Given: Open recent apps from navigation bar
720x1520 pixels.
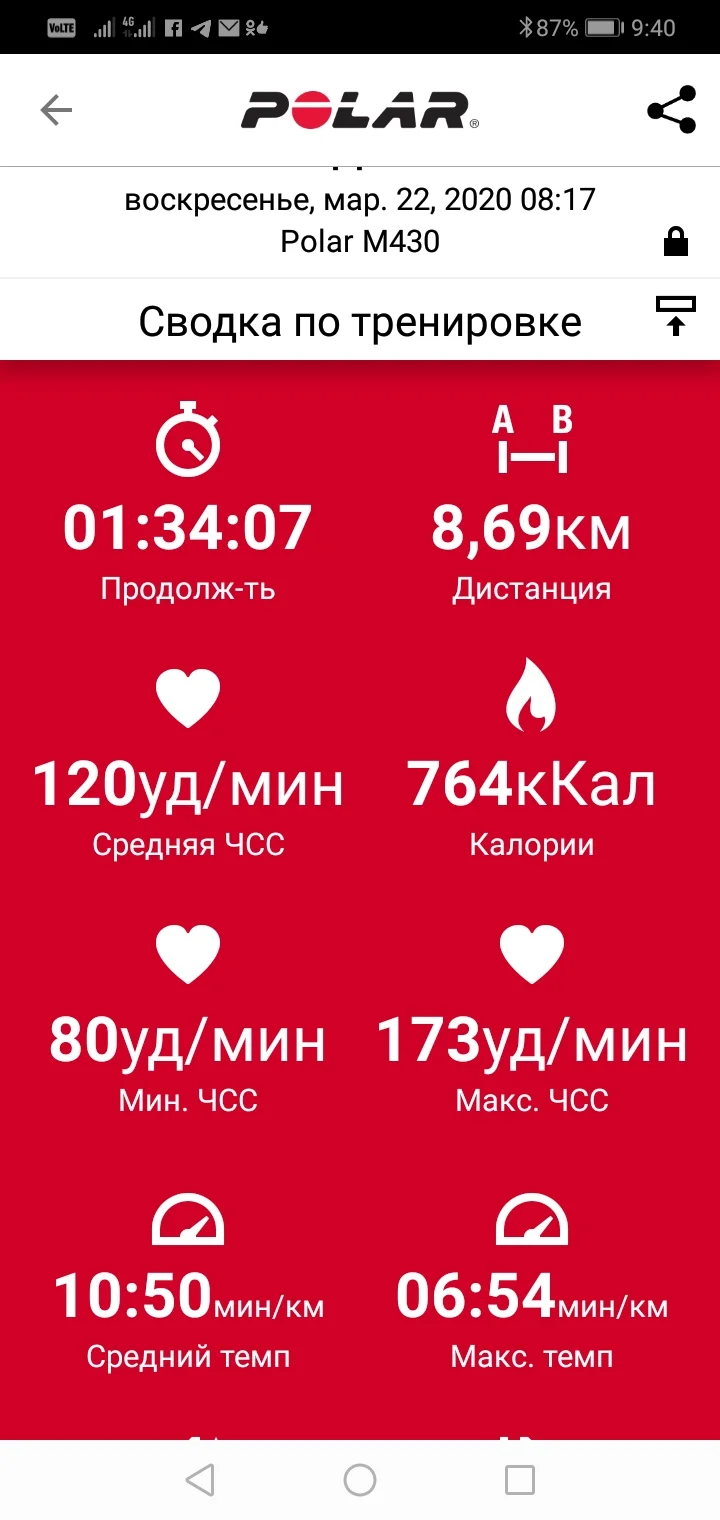Looking at the screenshot, I should pyautogui.click(x=520, y=1479).
